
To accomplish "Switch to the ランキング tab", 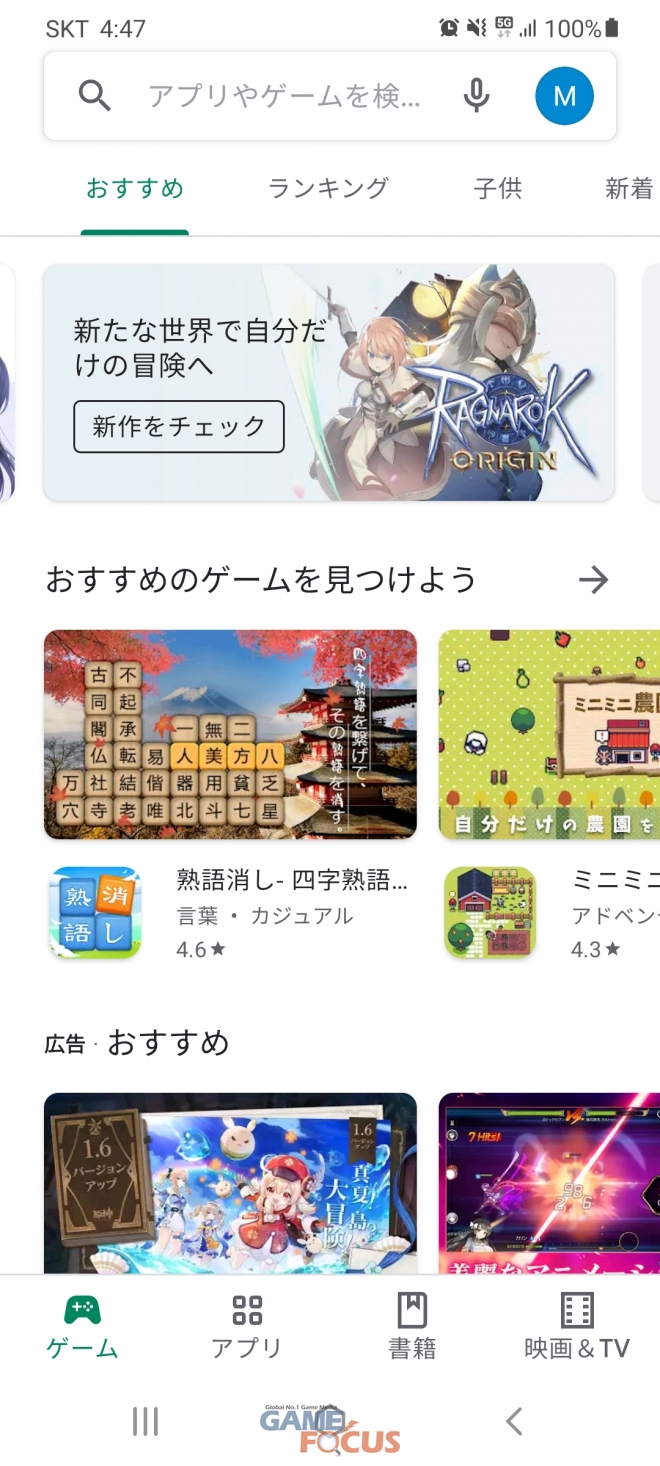I will click(328, 188).
